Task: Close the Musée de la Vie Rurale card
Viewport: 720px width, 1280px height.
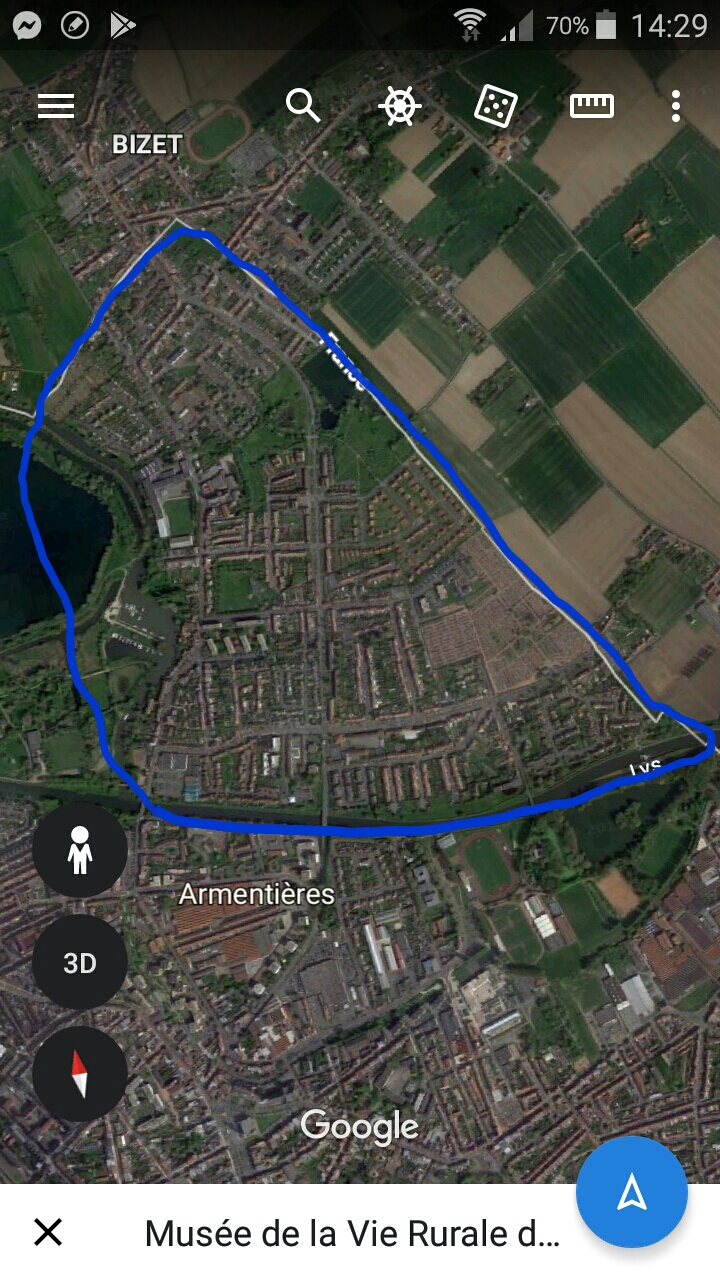Action: click(x=48, y=1233)
